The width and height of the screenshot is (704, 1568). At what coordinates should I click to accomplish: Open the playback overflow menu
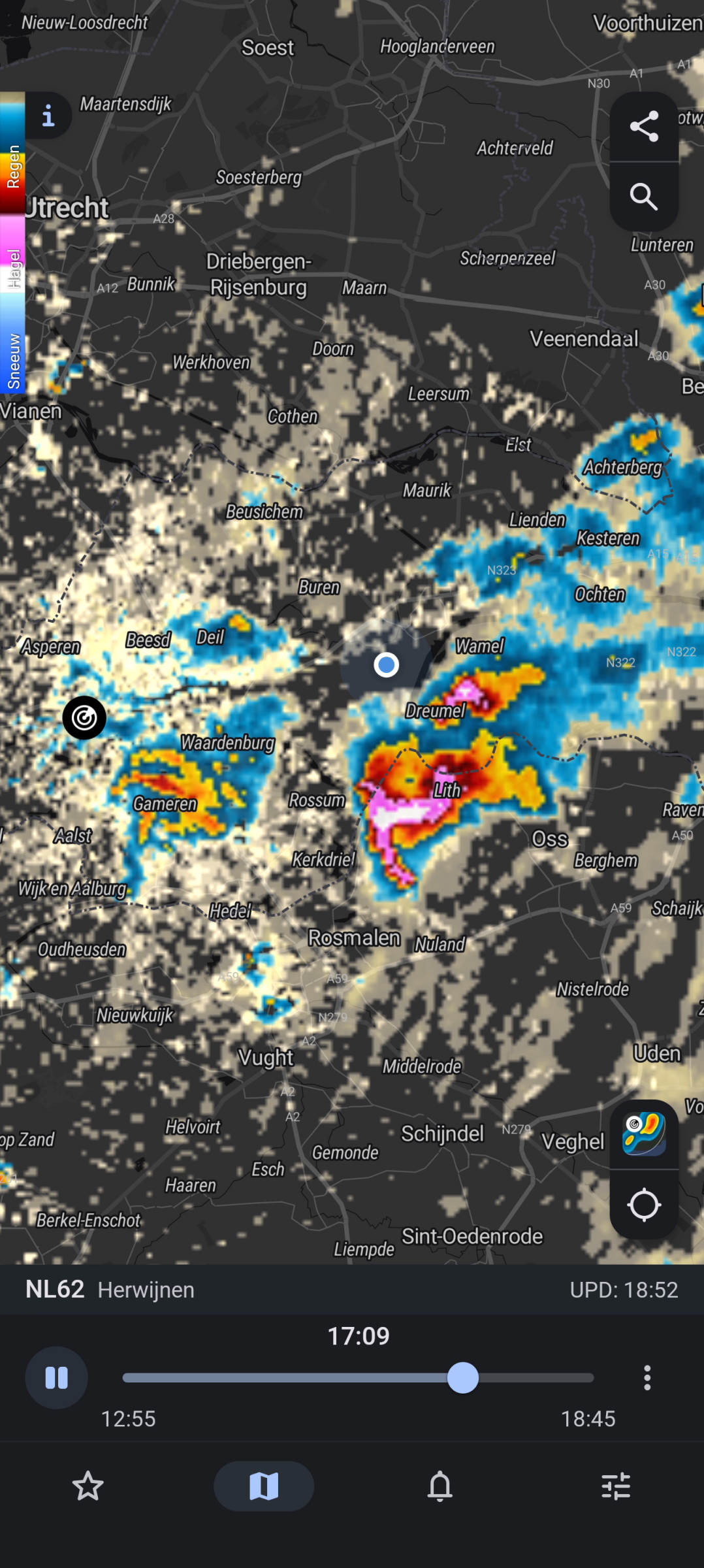(x=647, y=1377)
